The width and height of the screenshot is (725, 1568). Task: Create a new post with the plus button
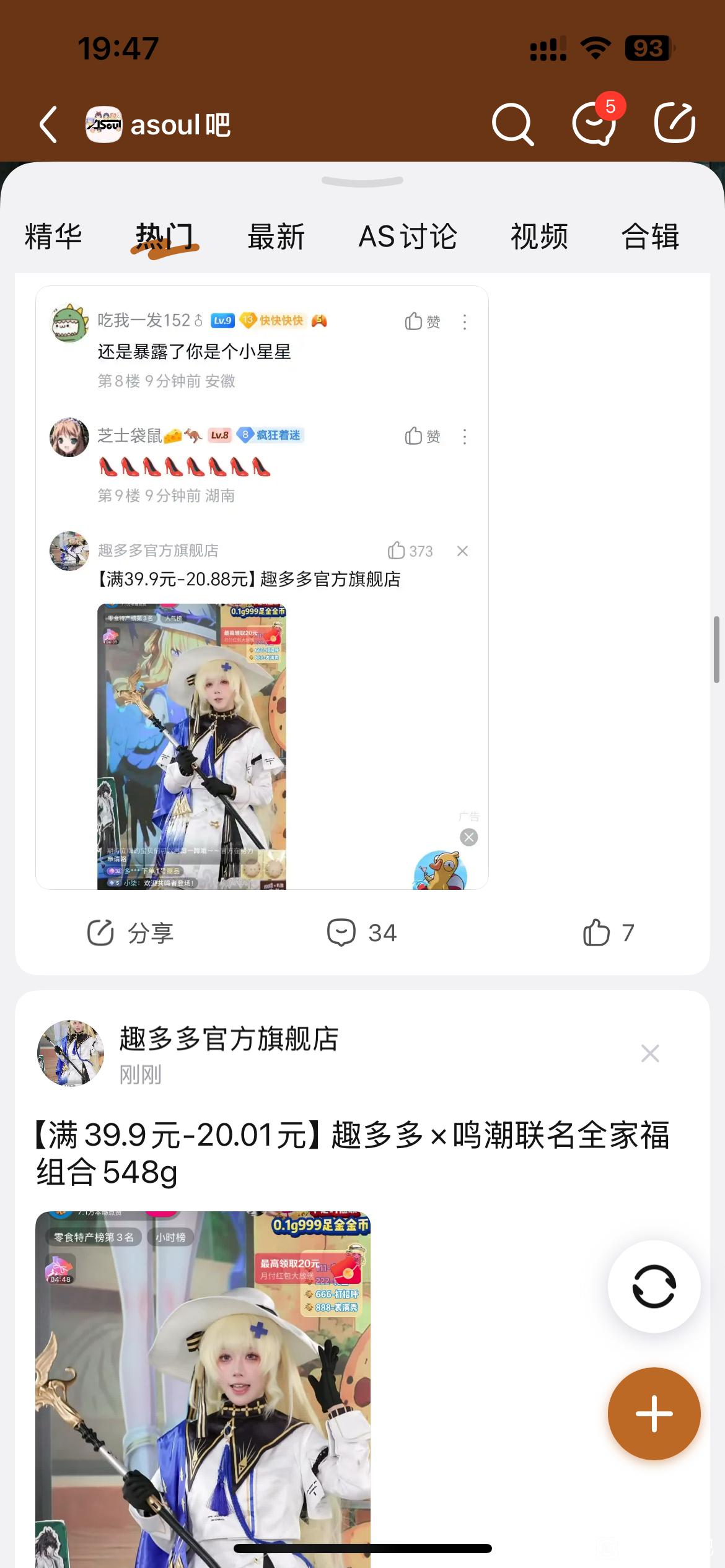[654, 1413]
